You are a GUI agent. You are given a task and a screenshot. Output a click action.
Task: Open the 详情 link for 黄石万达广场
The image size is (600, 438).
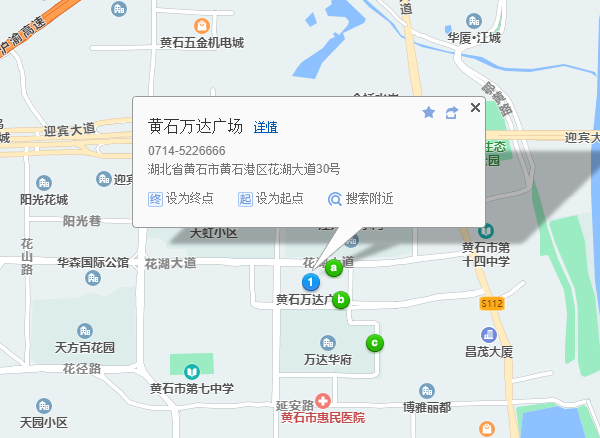[x=265, y=127]
